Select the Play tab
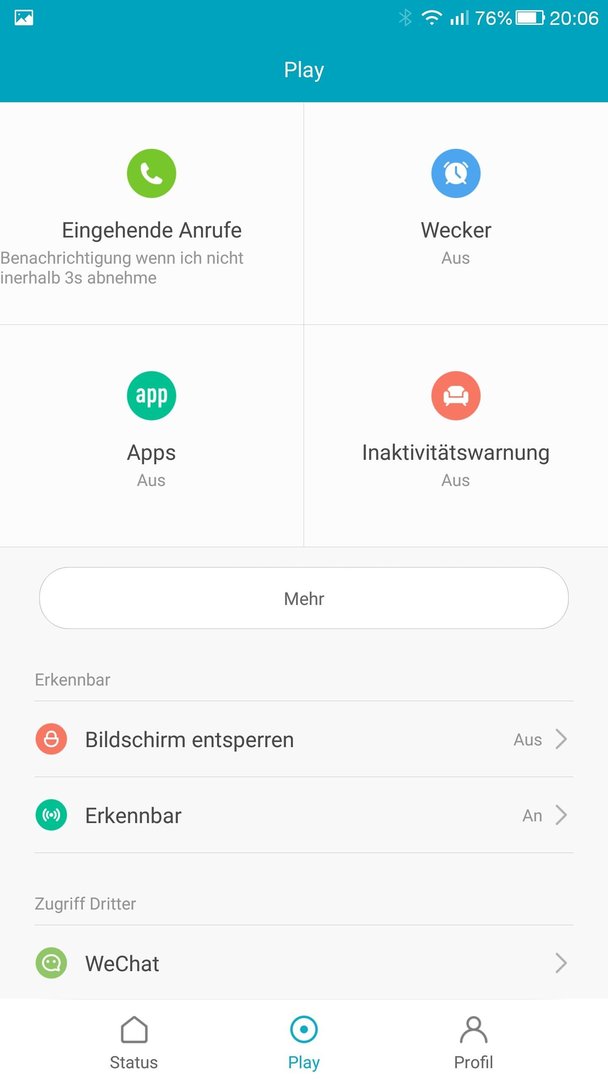The height and width of the screenshot is (1080, 608). (x=304, y=1042)
